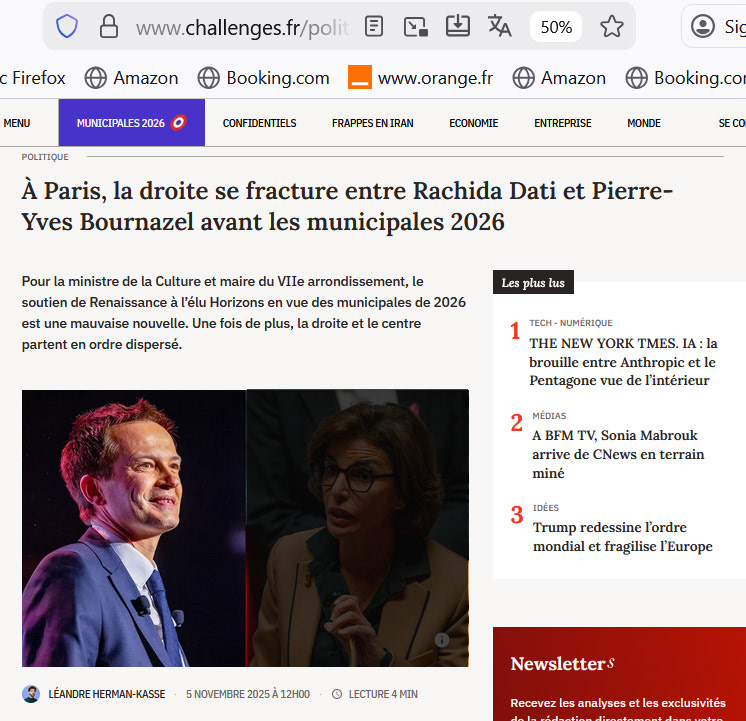Open the site security padlock info

click(x=108, y=26)
